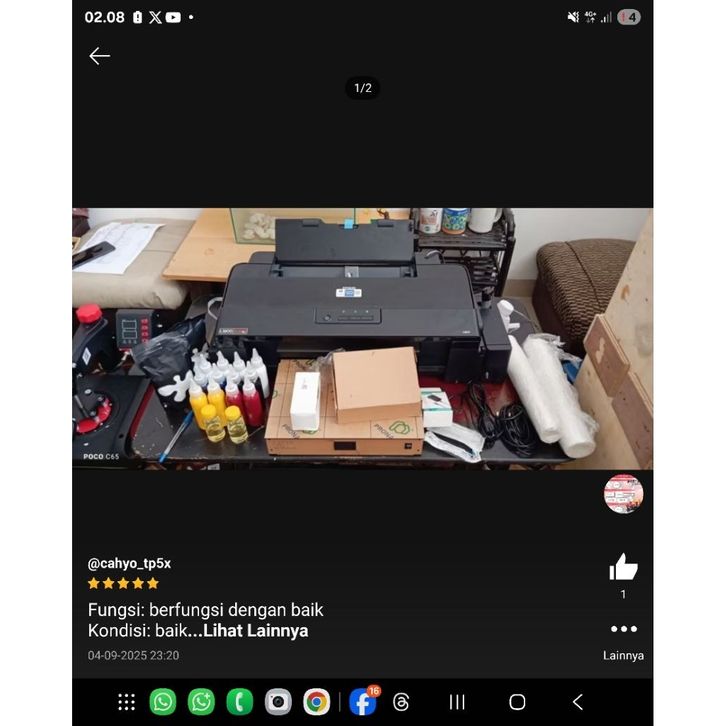Launch Threads from the taskbar
The image size is (726, 726).
click(x=402, y=702)
